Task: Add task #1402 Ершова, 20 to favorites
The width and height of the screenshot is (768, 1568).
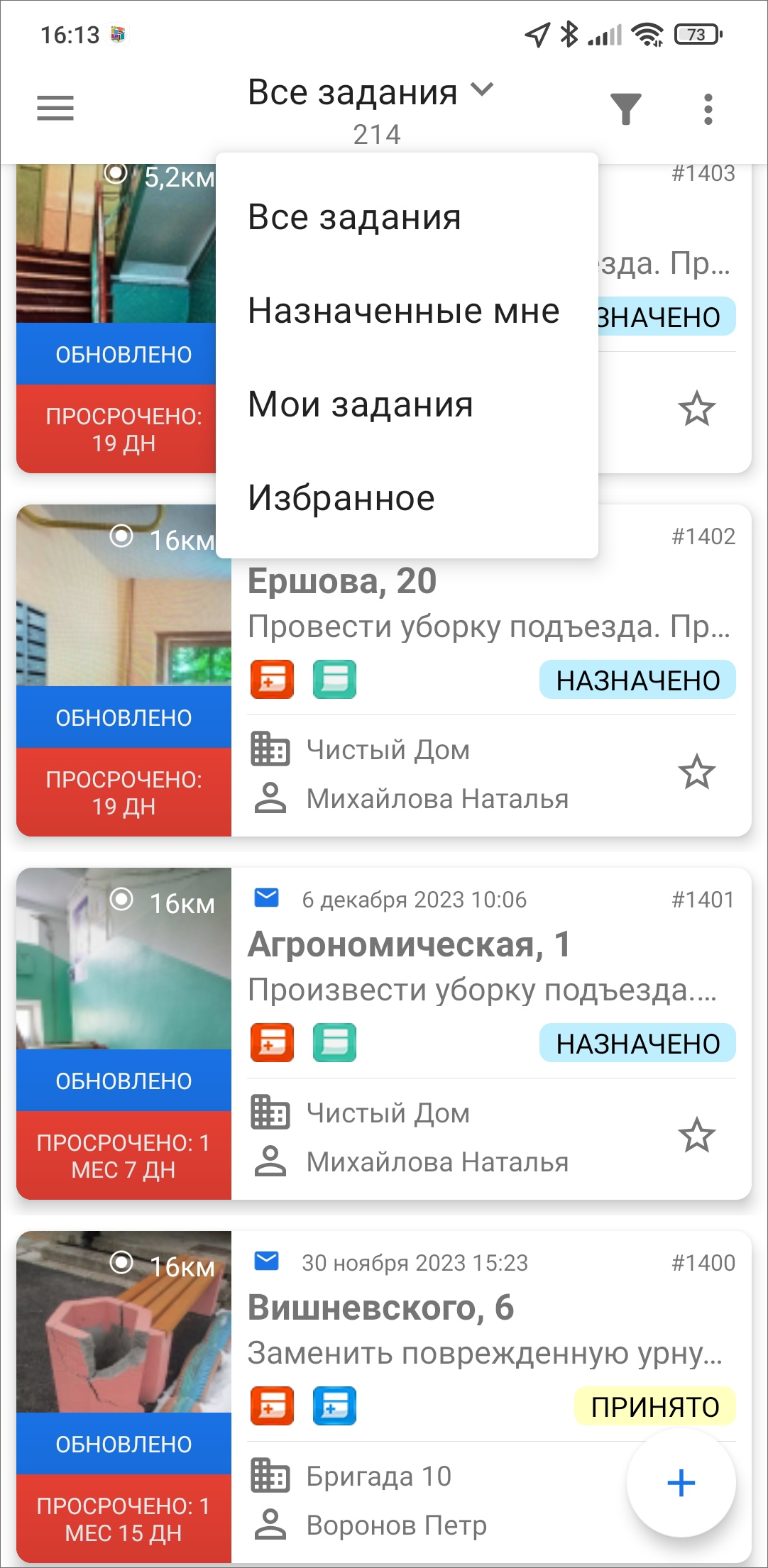Action: tap(696, 772)
